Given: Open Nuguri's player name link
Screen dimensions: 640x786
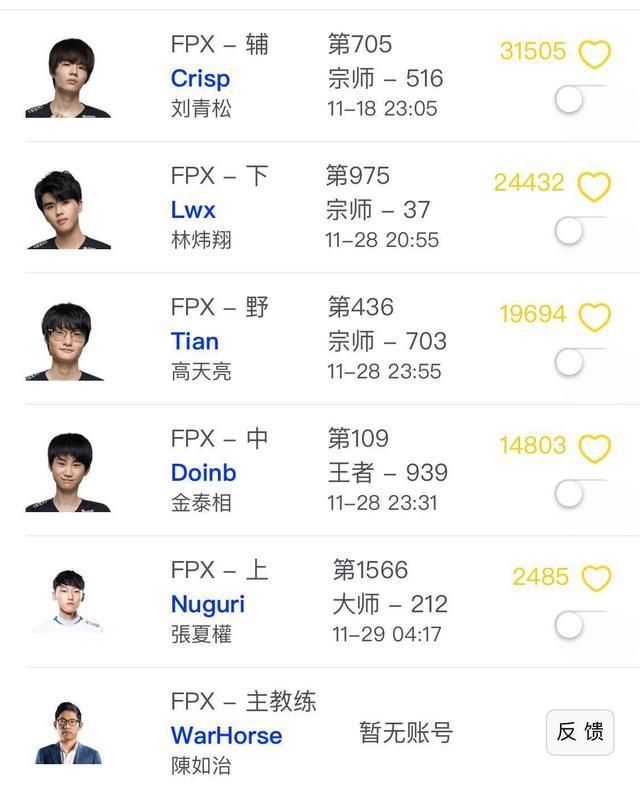Looking at the screenshot, I should coord(207,604).
